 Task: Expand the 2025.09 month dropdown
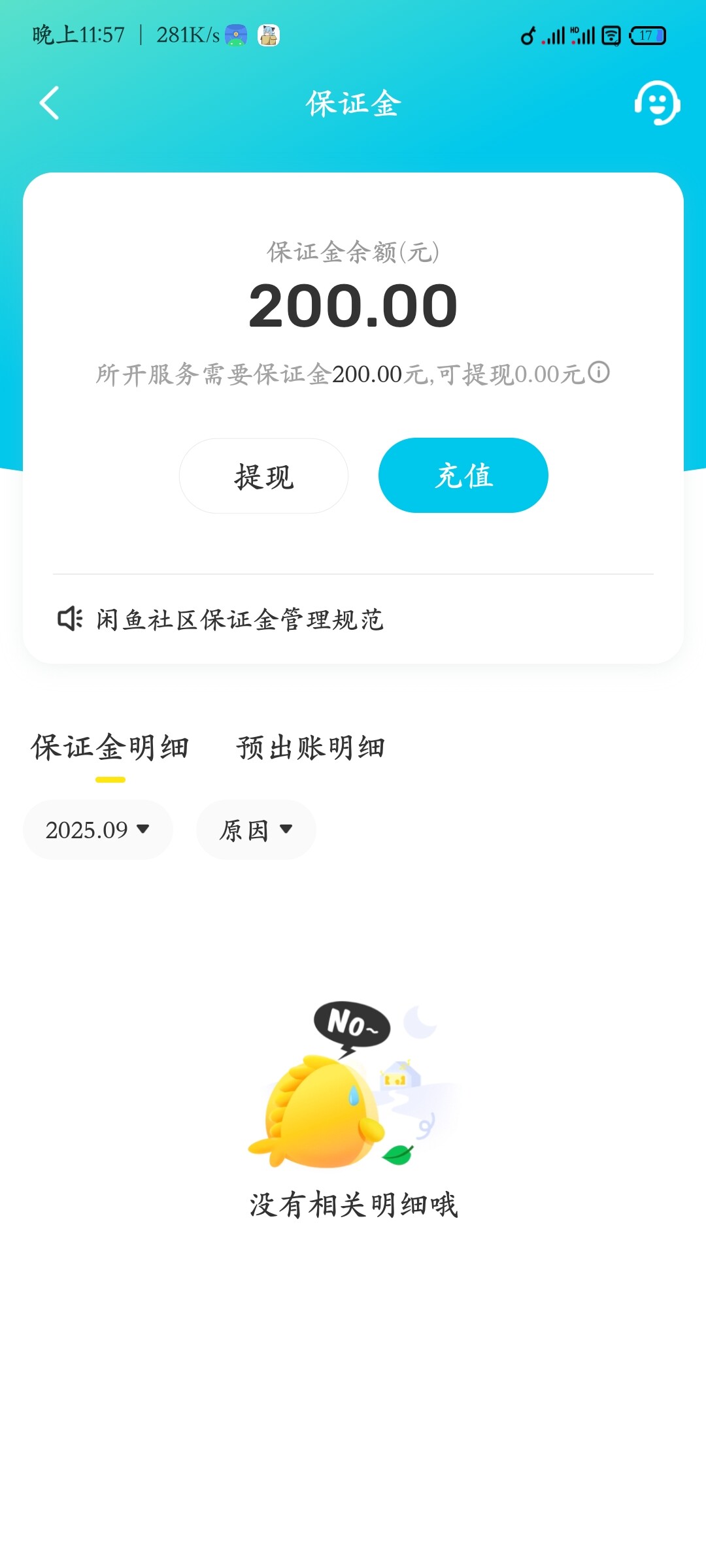pyautogui.click(x=97, y=830)
